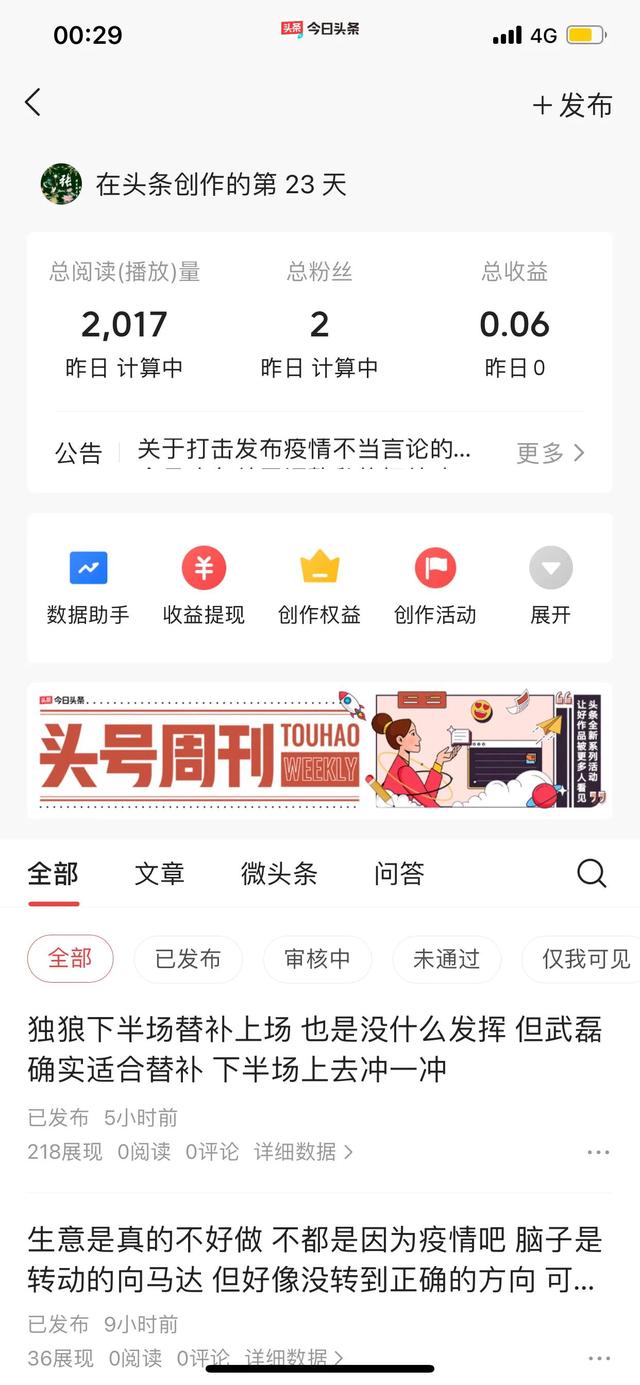View 详细数据 for the 218展现 post
The image size is (640, 1385).
click(303, 1152)
